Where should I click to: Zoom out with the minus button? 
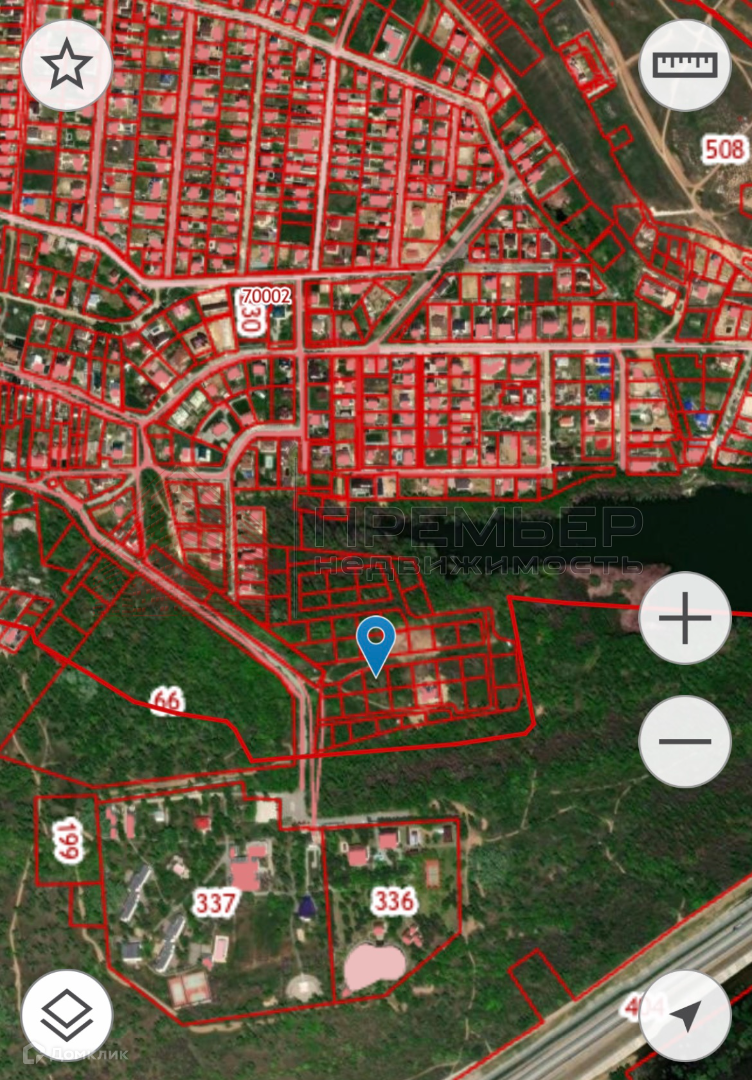point(685,741)
